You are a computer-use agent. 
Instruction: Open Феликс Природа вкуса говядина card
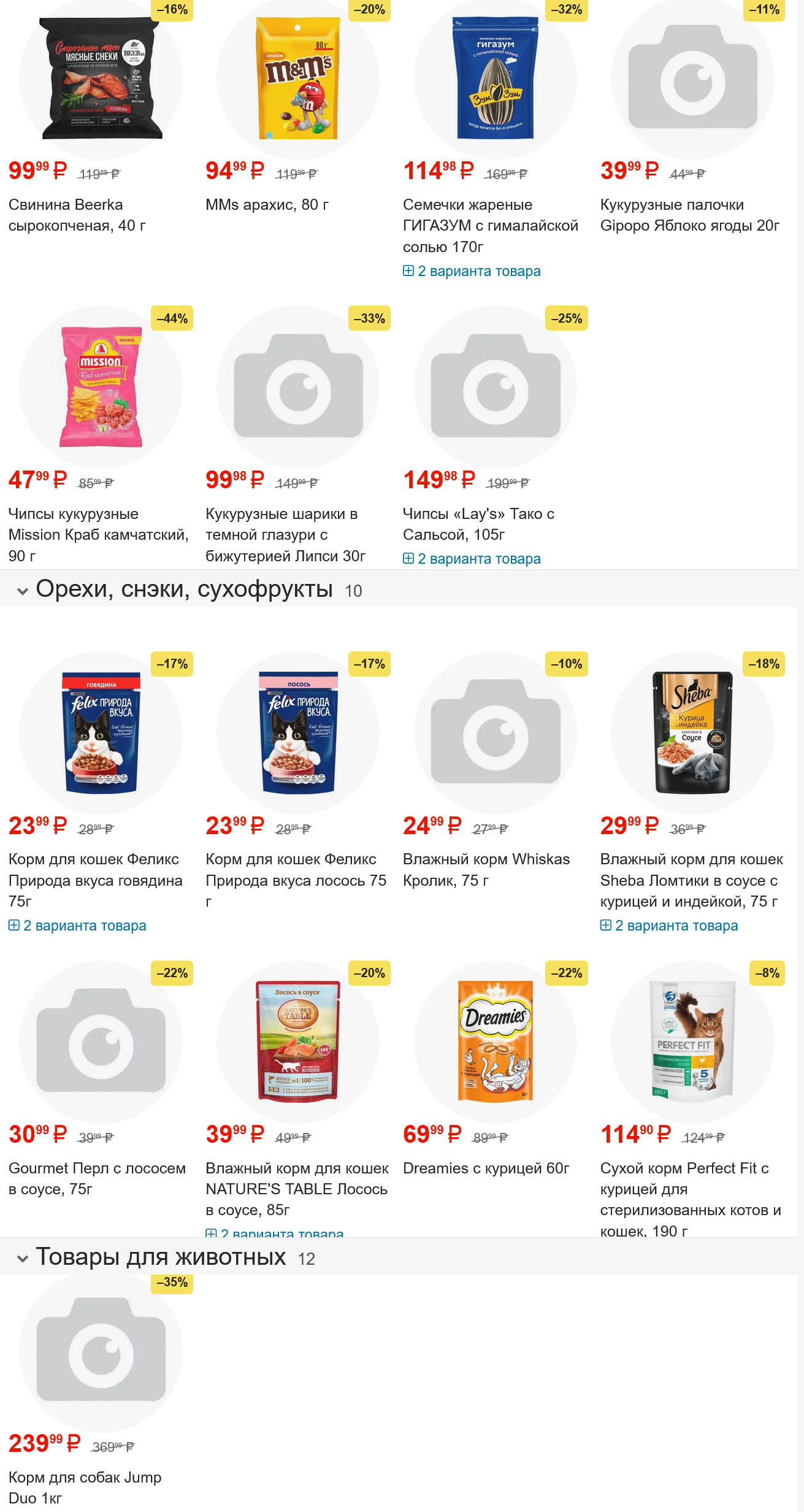tap(95, 879)
